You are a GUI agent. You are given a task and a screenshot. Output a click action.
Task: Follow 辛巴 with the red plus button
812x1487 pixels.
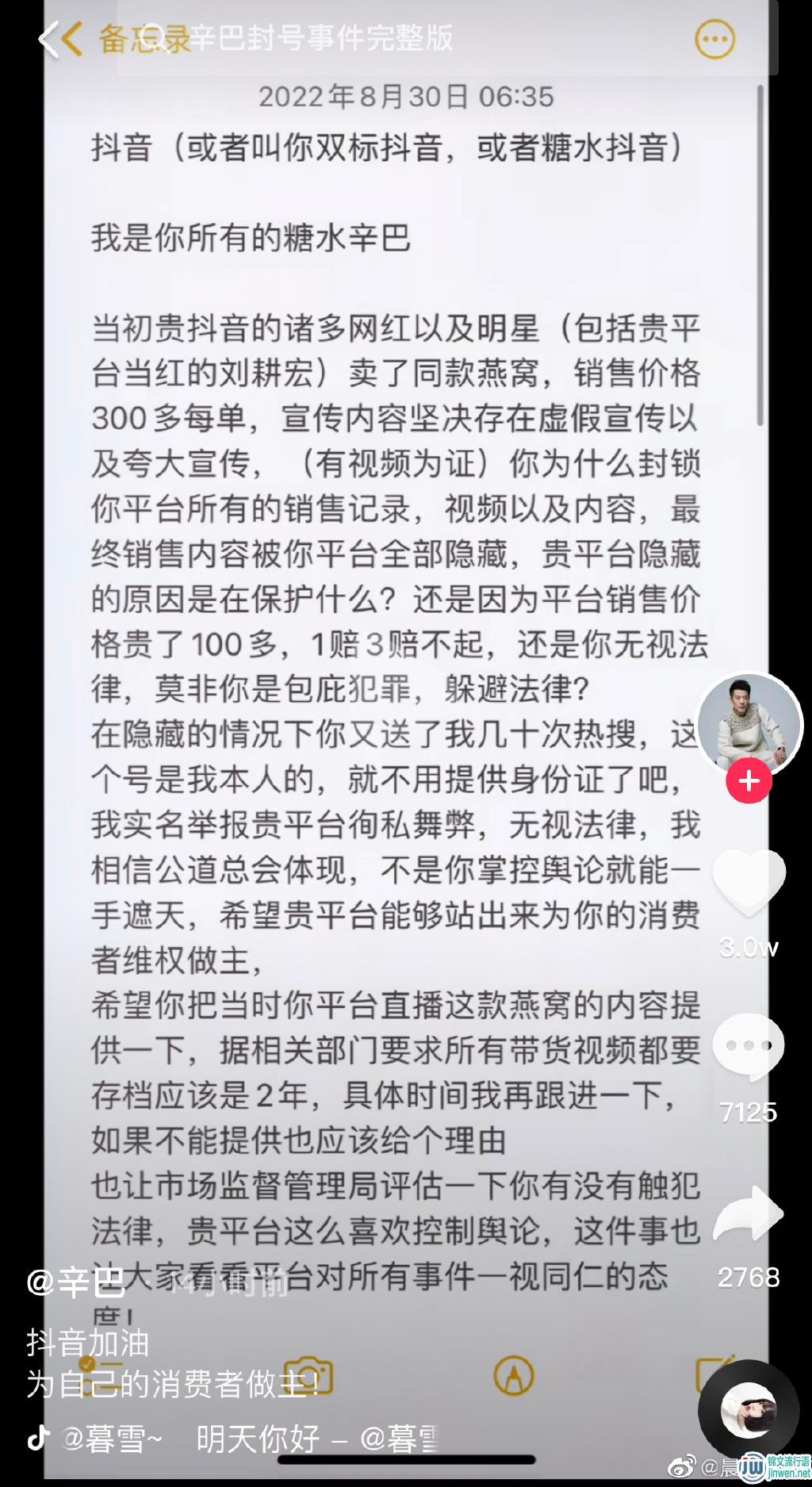point(749,781)
